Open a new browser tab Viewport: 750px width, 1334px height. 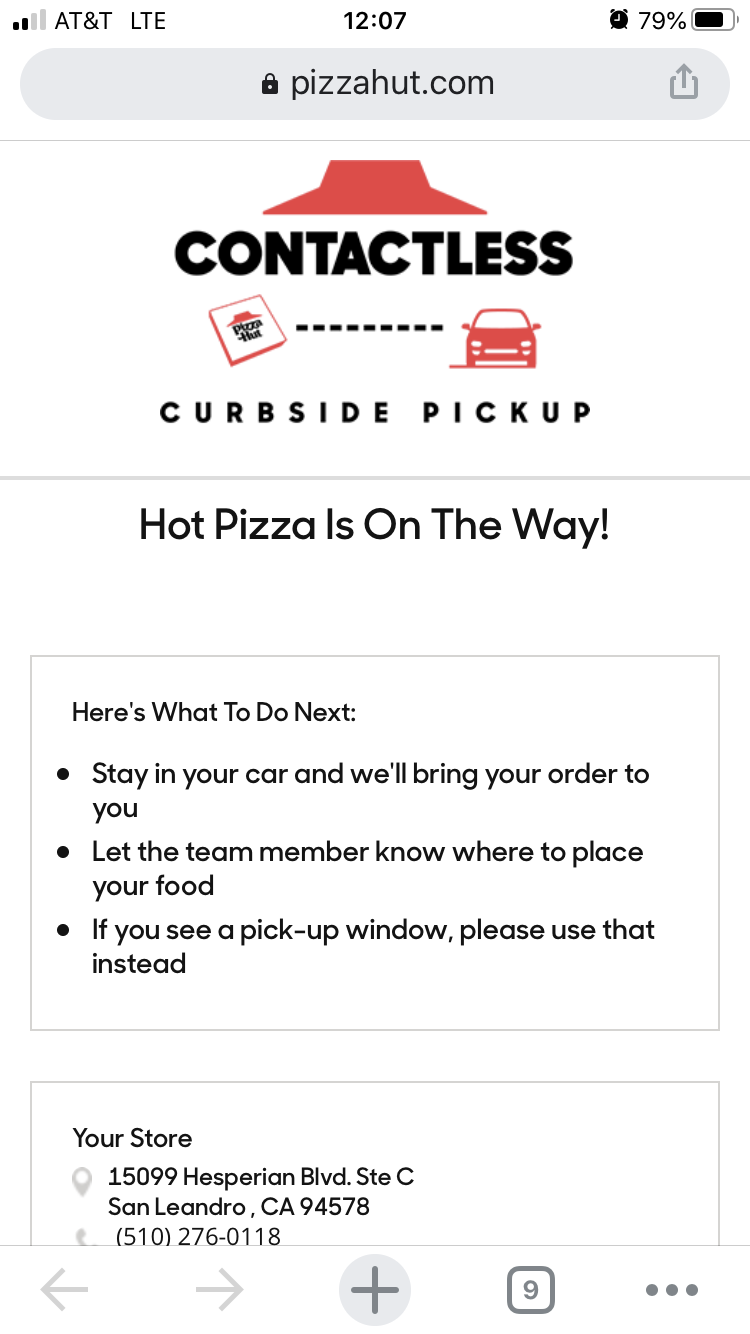pyautogui.click(x=375, y=1290)
